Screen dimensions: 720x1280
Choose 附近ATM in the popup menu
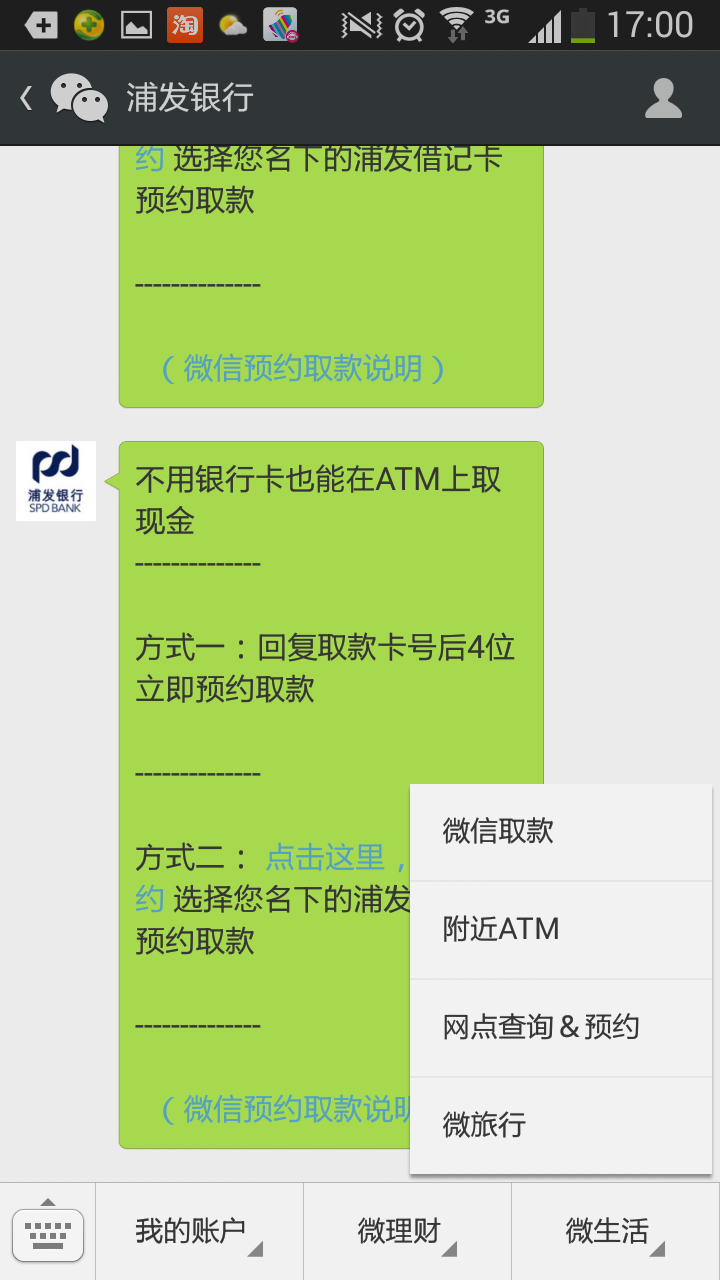560,930
